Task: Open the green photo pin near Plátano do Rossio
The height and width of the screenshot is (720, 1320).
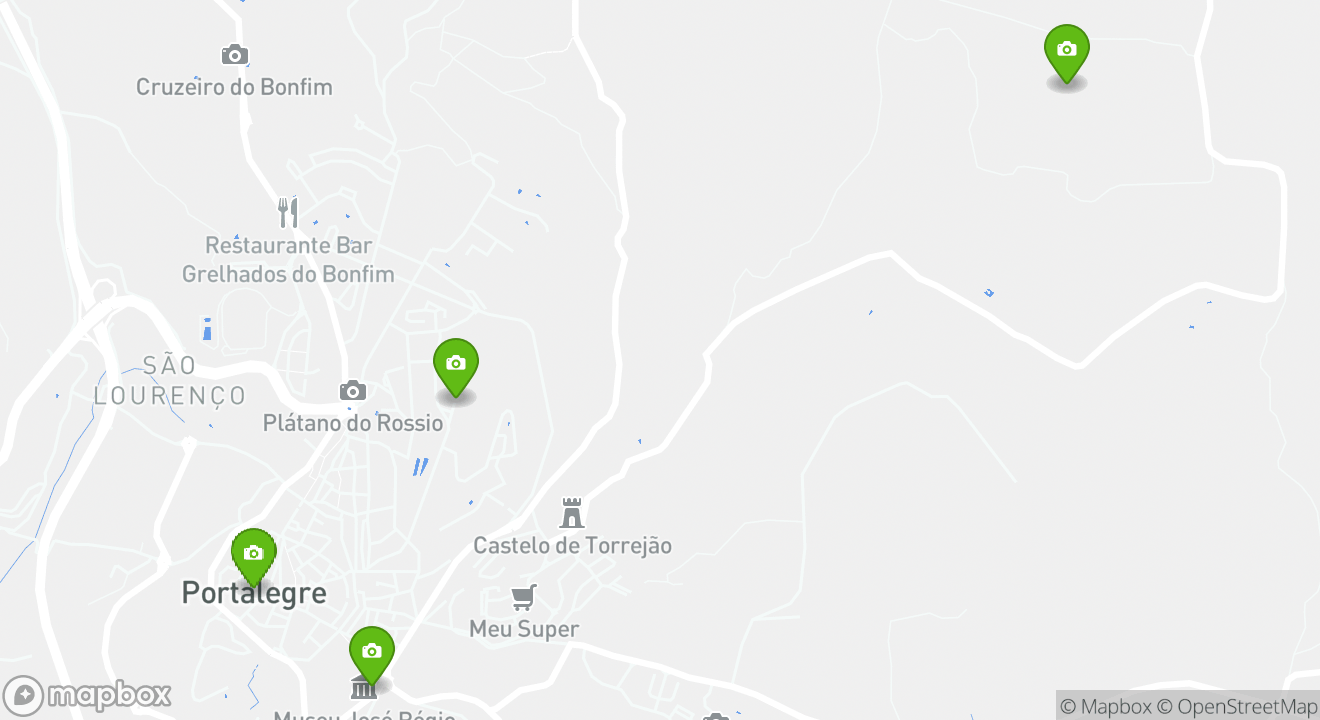Action: point(455,366)
